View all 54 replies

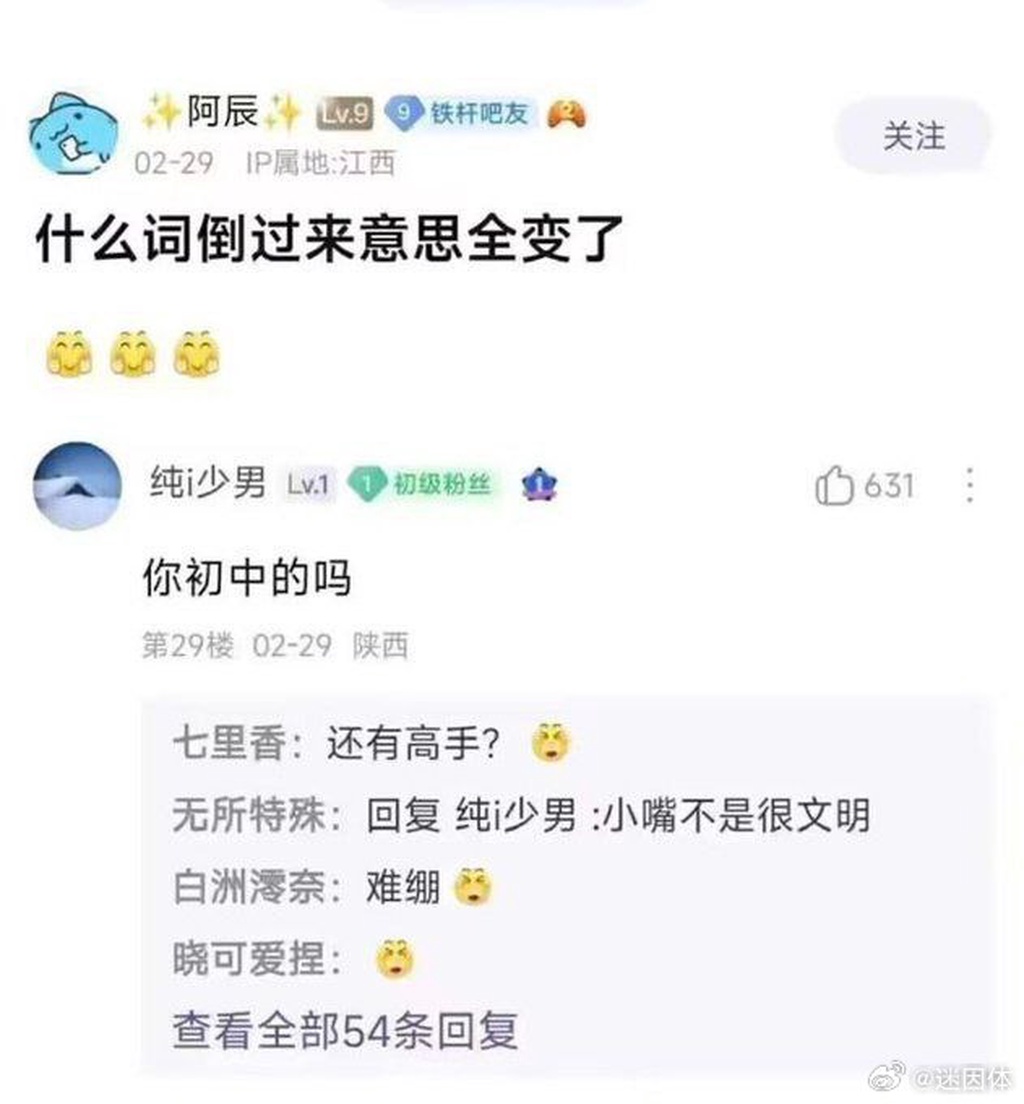pos(345,1031)
